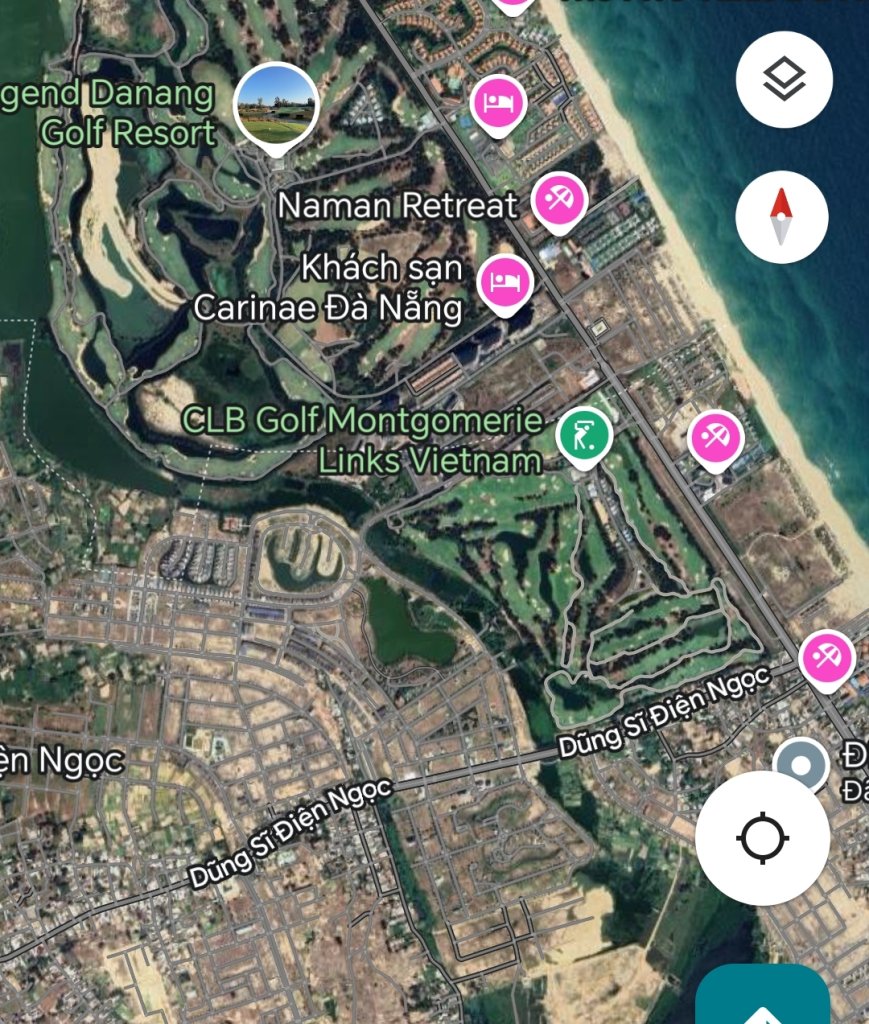This screenshot has width=869, height=1024.
Task: Select the Naman Retreat beach pin
Action: pyautogui.click(x=558, y=202)
